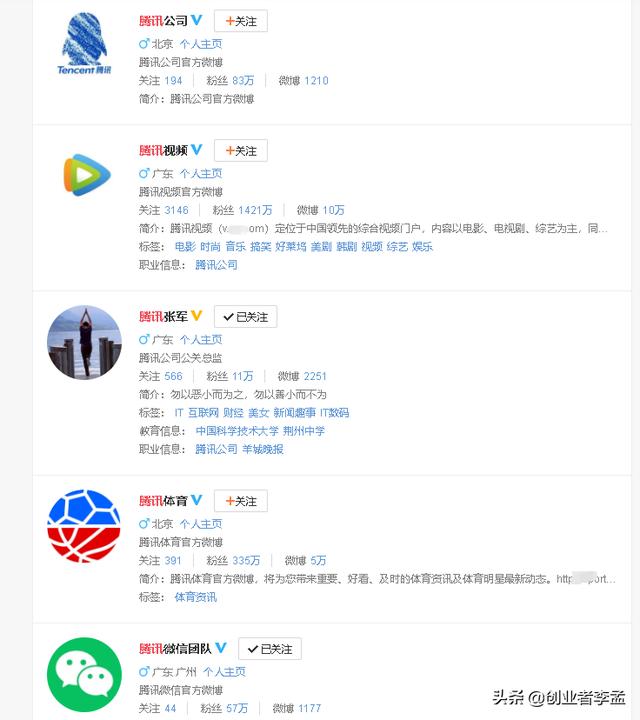Open 腾讯张军's 个人主页 link
Image resolution: width=640 pixels, height=720 pixels.
[201, 340]
